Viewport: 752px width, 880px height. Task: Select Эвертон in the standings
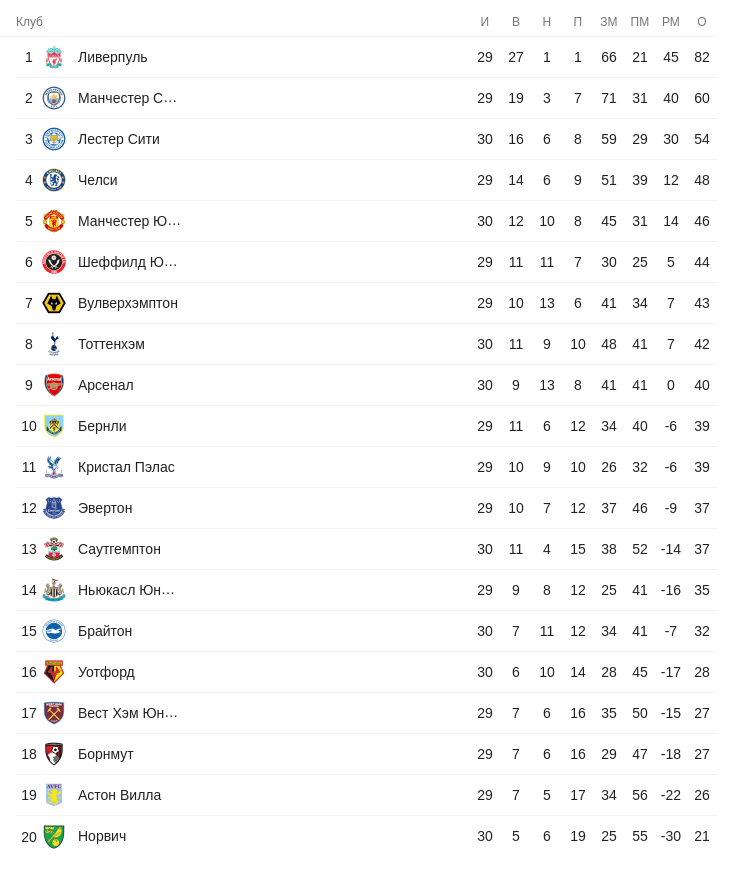[105, 508]
